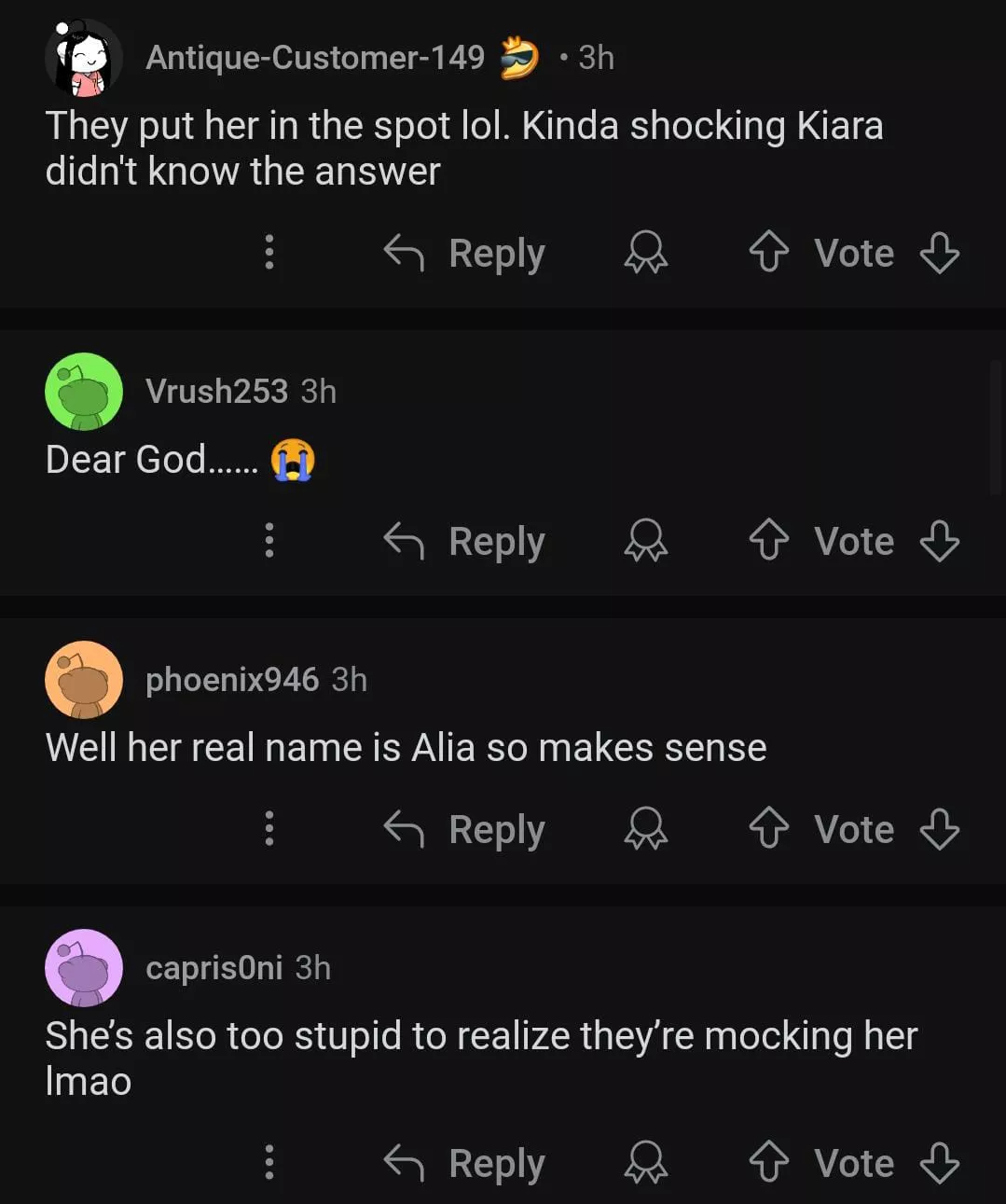
Task: Open three-dot menu on capris0ni's comment
Action: point(269,1163)
